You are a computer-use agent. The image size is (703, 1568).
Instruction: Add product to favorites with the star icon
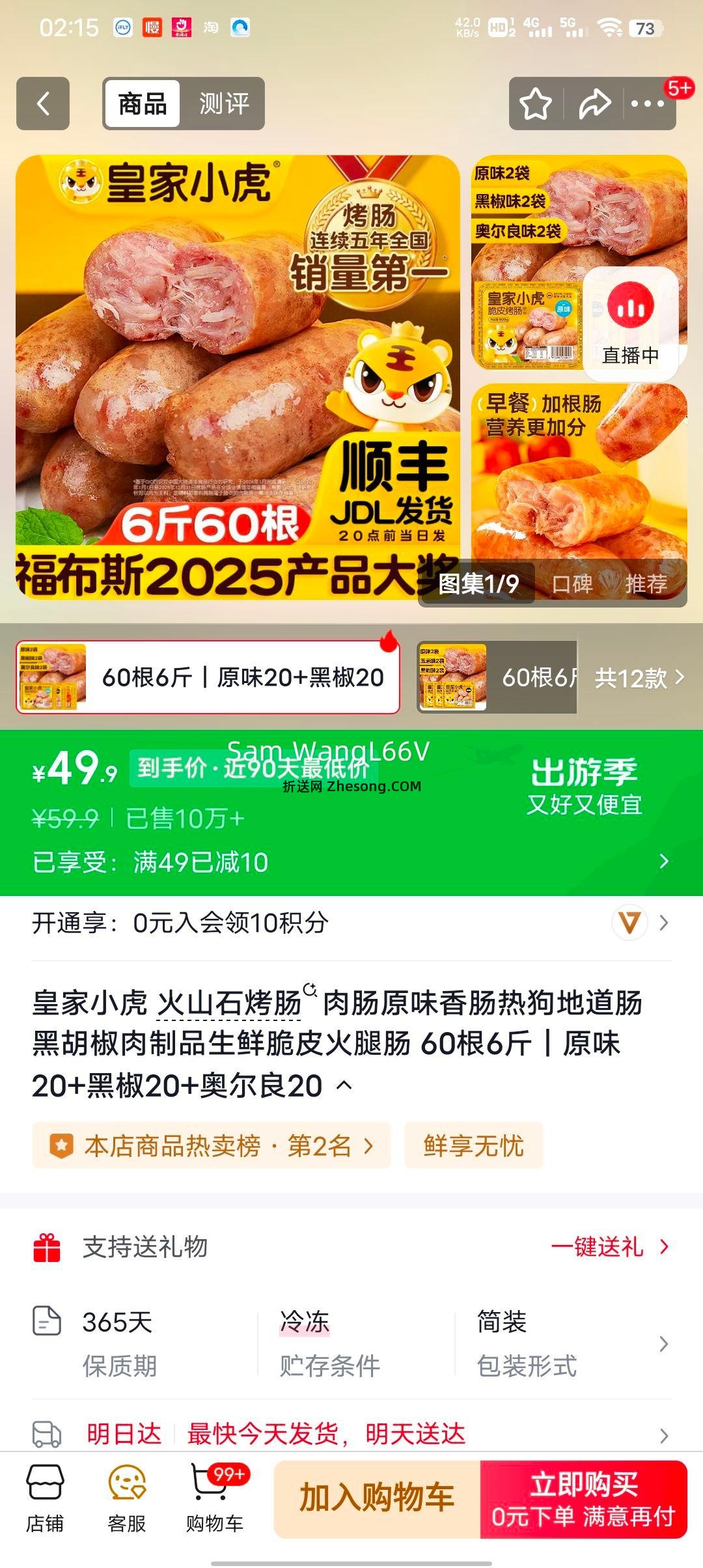[x=535, y=104]
